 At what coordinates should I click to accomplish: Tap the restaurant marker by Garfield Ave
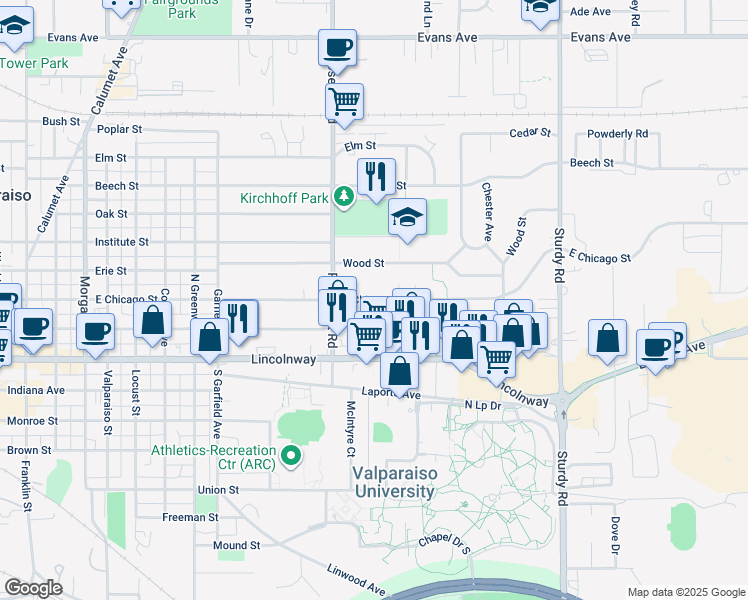239,320
